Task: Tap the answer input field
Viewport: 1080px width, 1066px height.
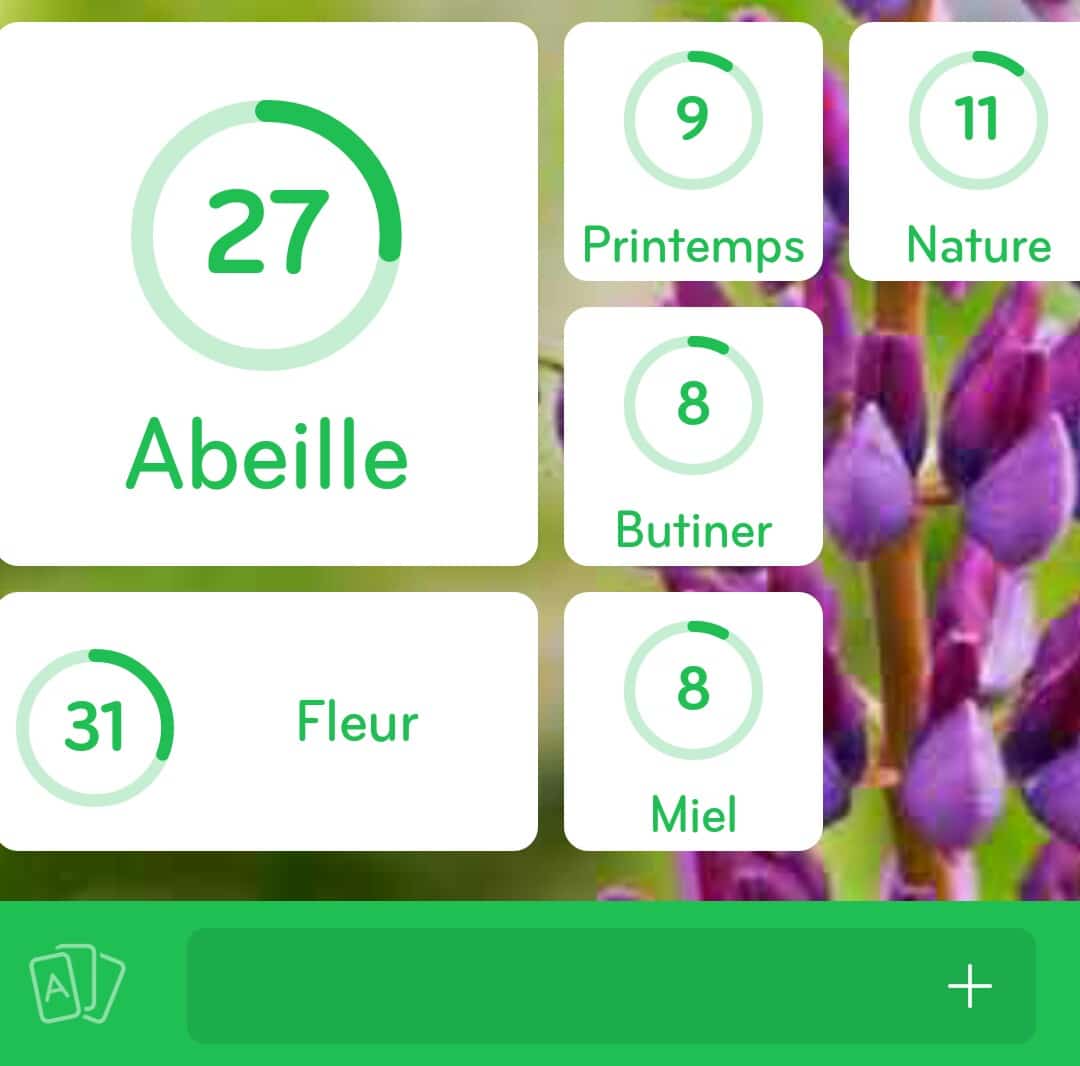Action: pos(560,986)
